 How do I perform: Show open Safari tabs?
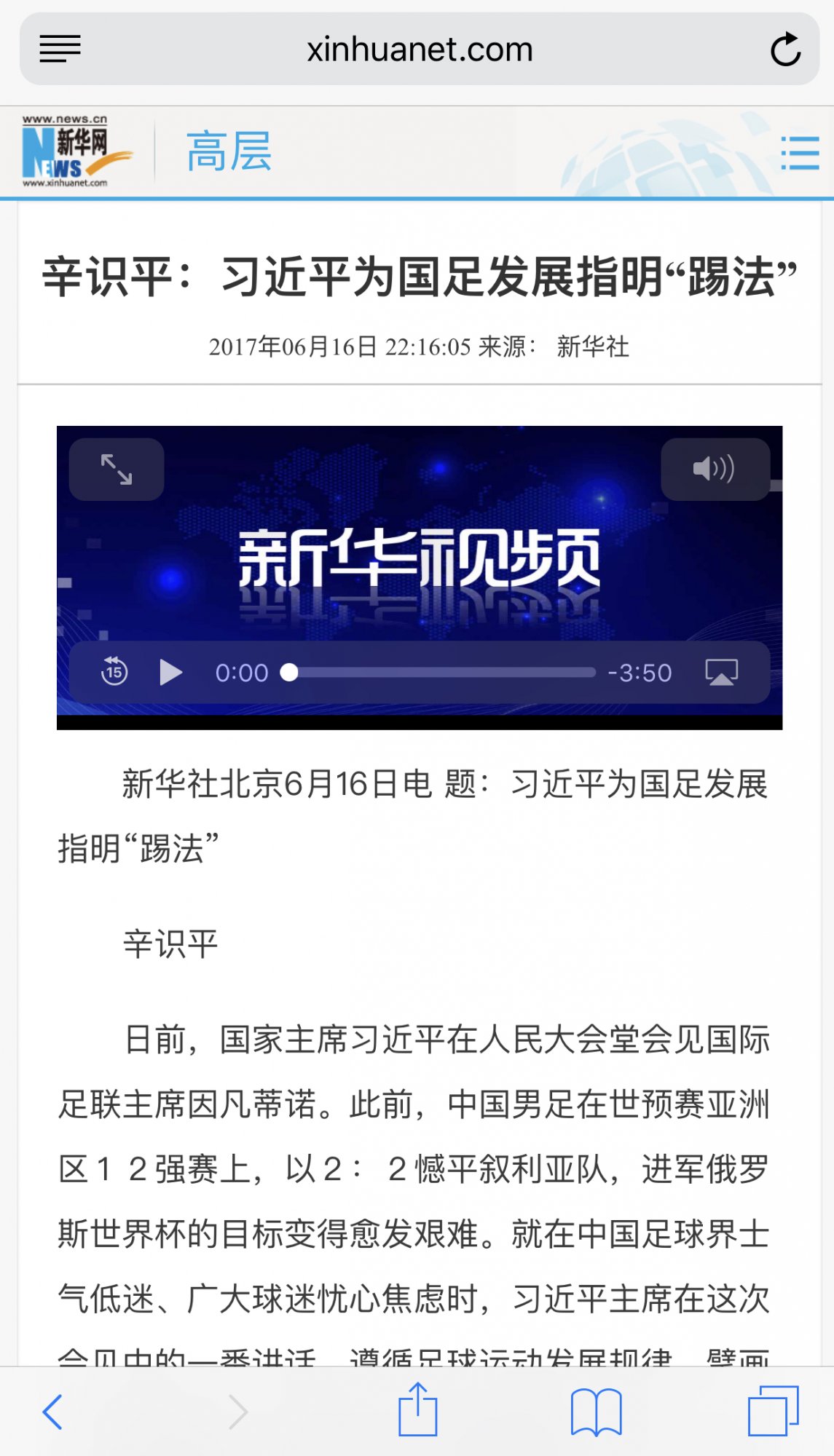click(773, 1411)
